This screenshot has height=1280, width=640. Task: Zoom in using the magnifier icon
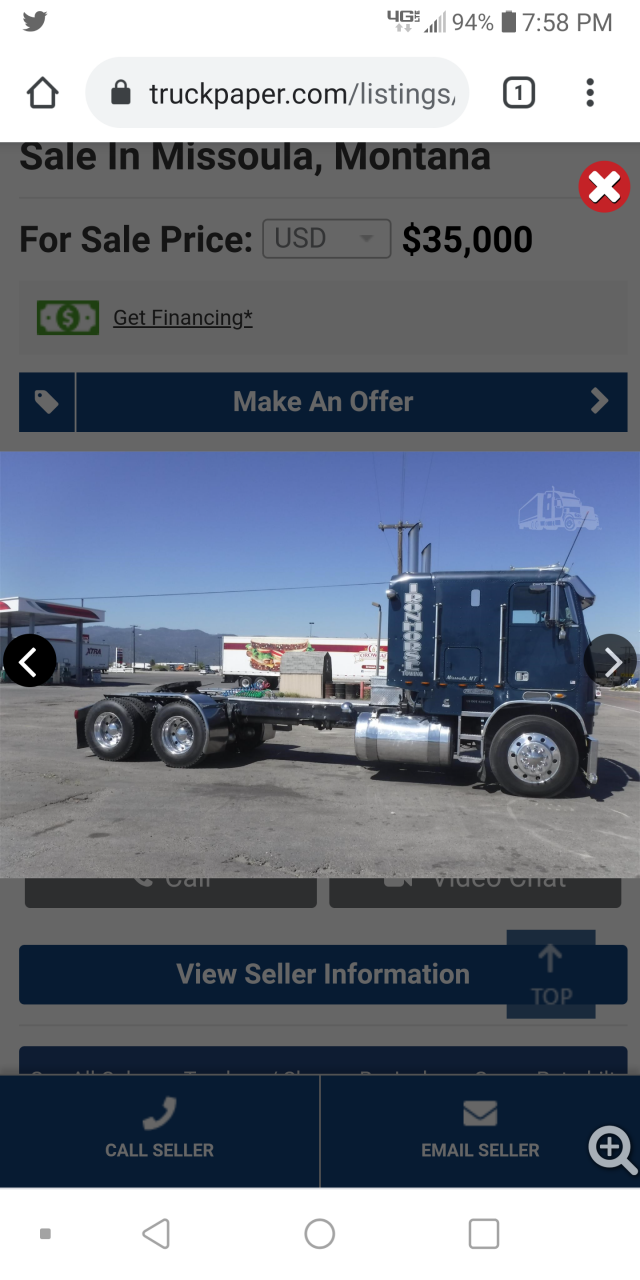pyautogui.click(x=612, y=1149)
